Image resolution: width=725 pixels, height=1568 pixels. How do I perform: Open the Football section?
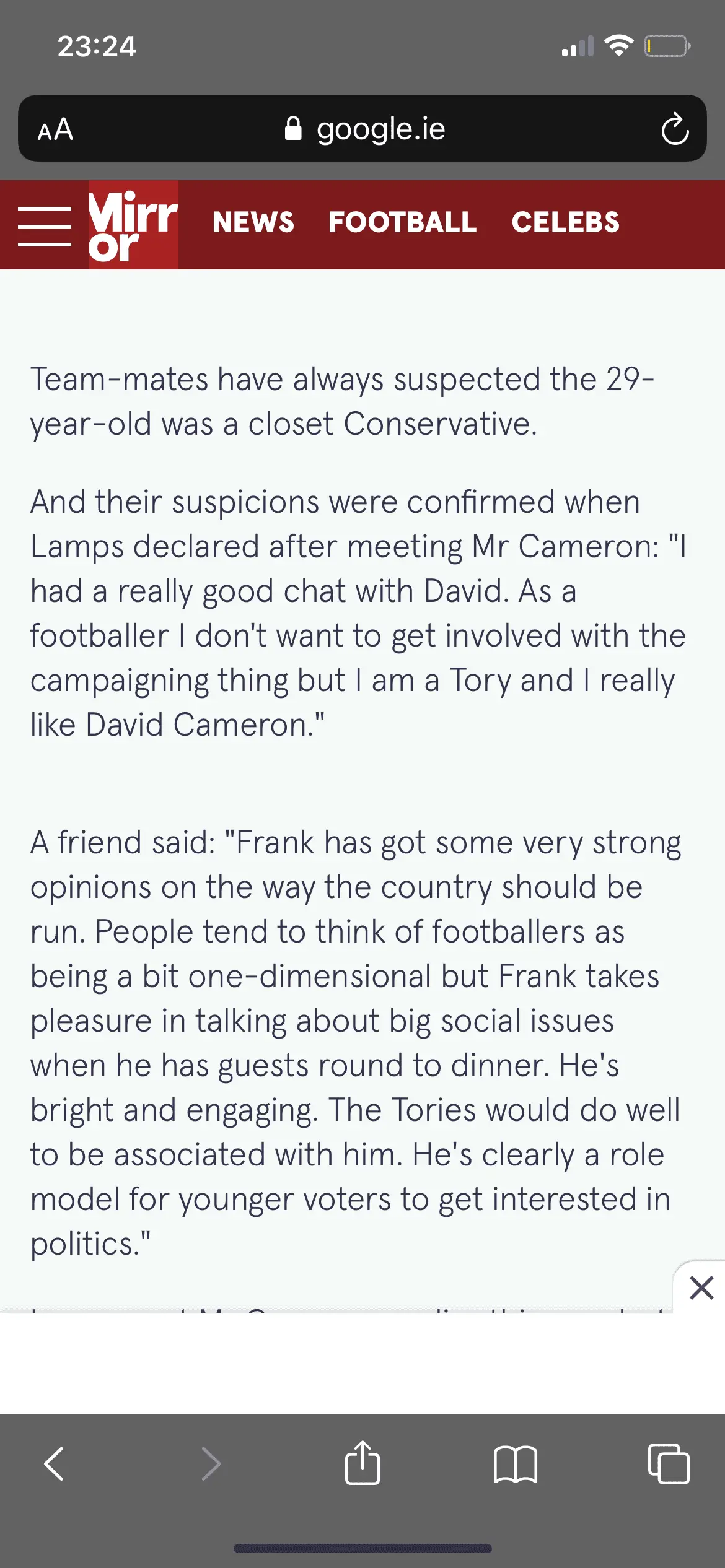coord(403,222)
